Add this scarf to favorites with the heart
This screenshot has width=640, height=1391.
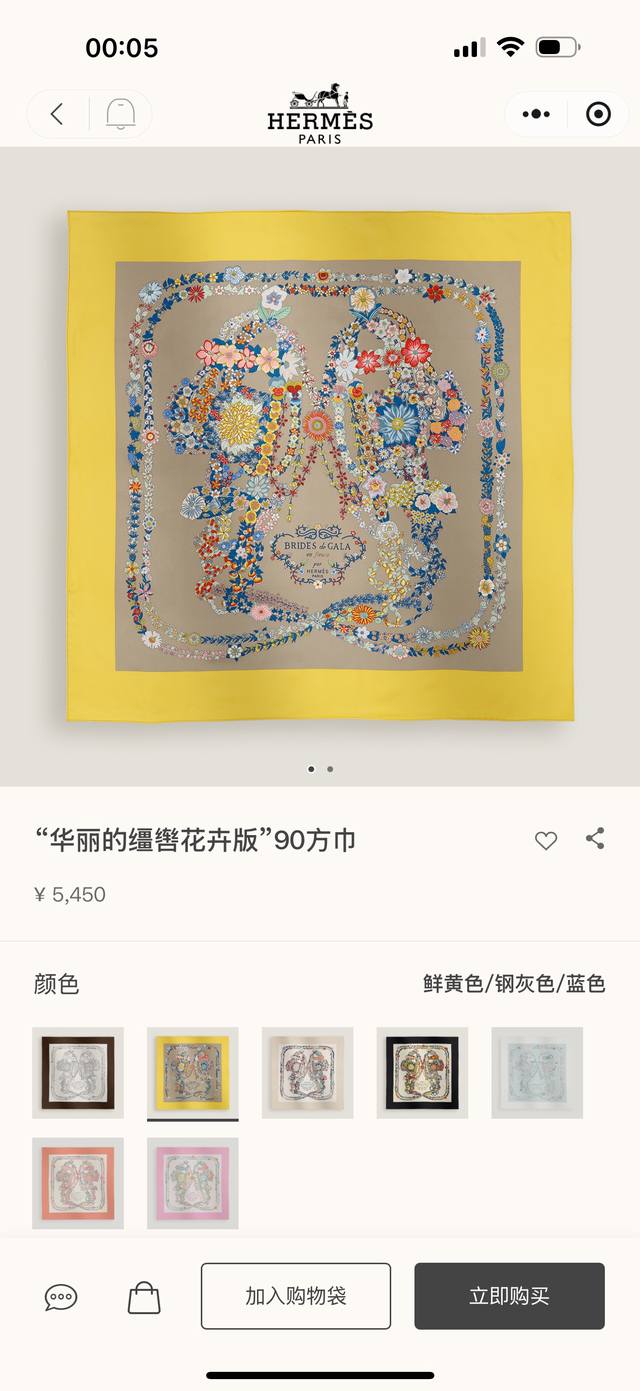pyautogui.click(x=546, y=841)
